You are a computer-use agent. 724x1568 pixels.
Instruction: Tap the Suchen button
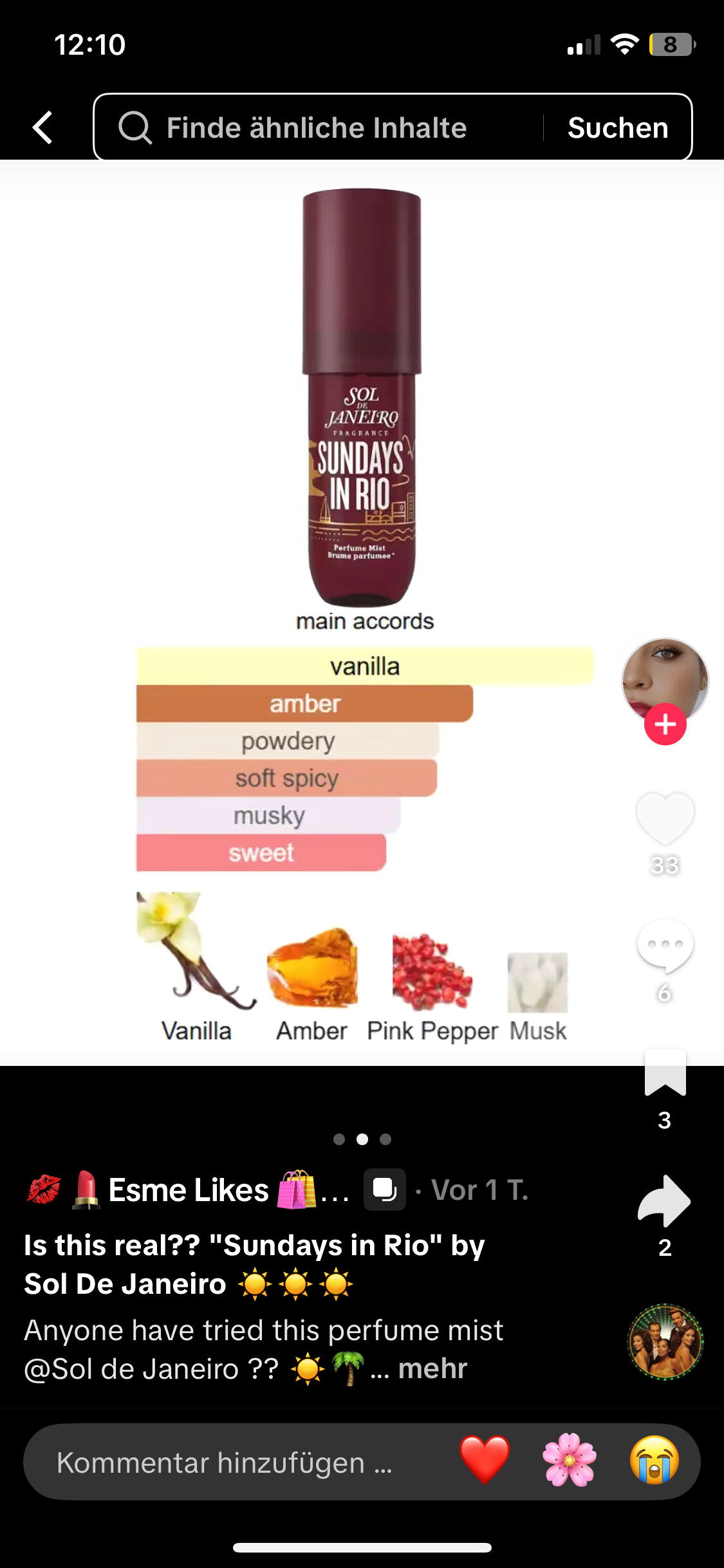tap(618, 127)
